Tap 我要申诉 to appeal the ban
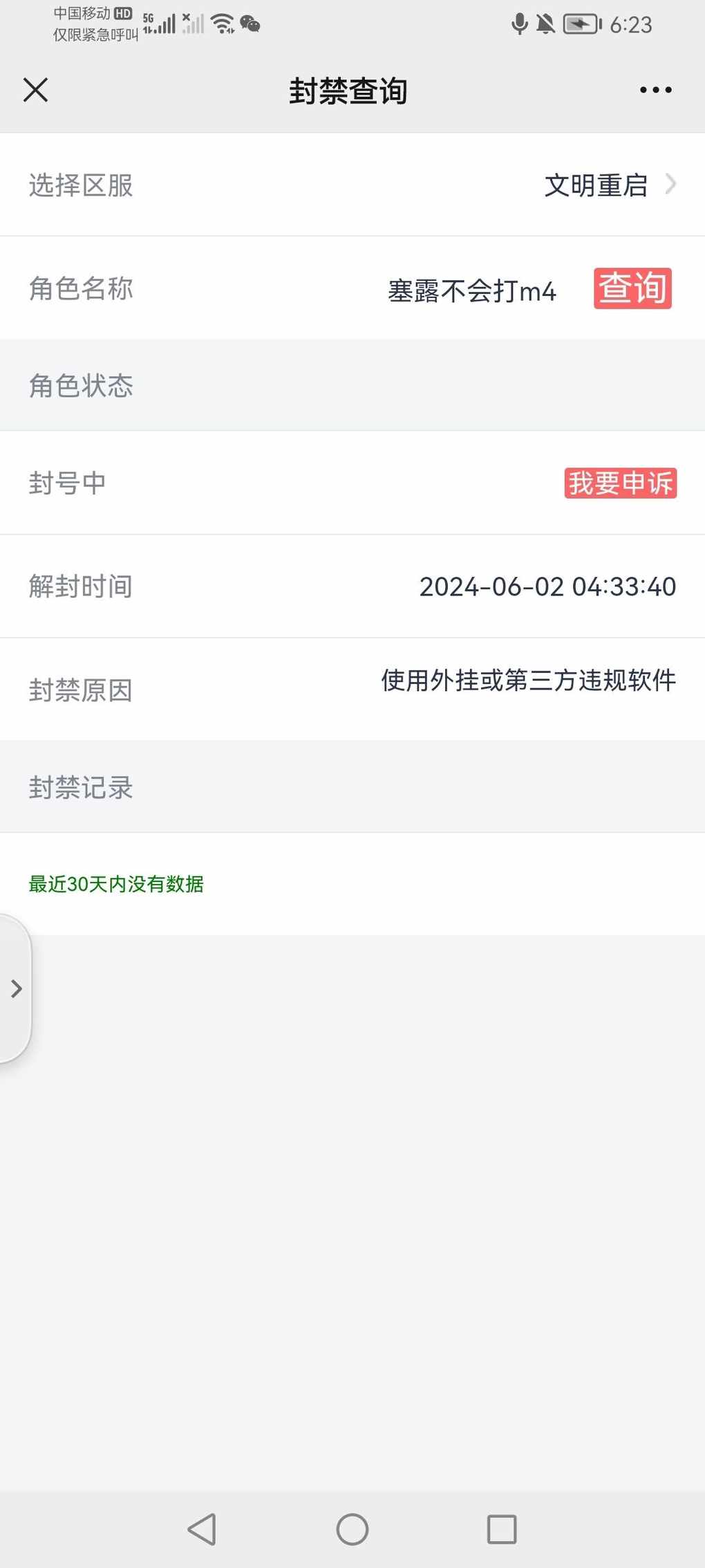The image size is (705, 1568). (x=620, y=483)
